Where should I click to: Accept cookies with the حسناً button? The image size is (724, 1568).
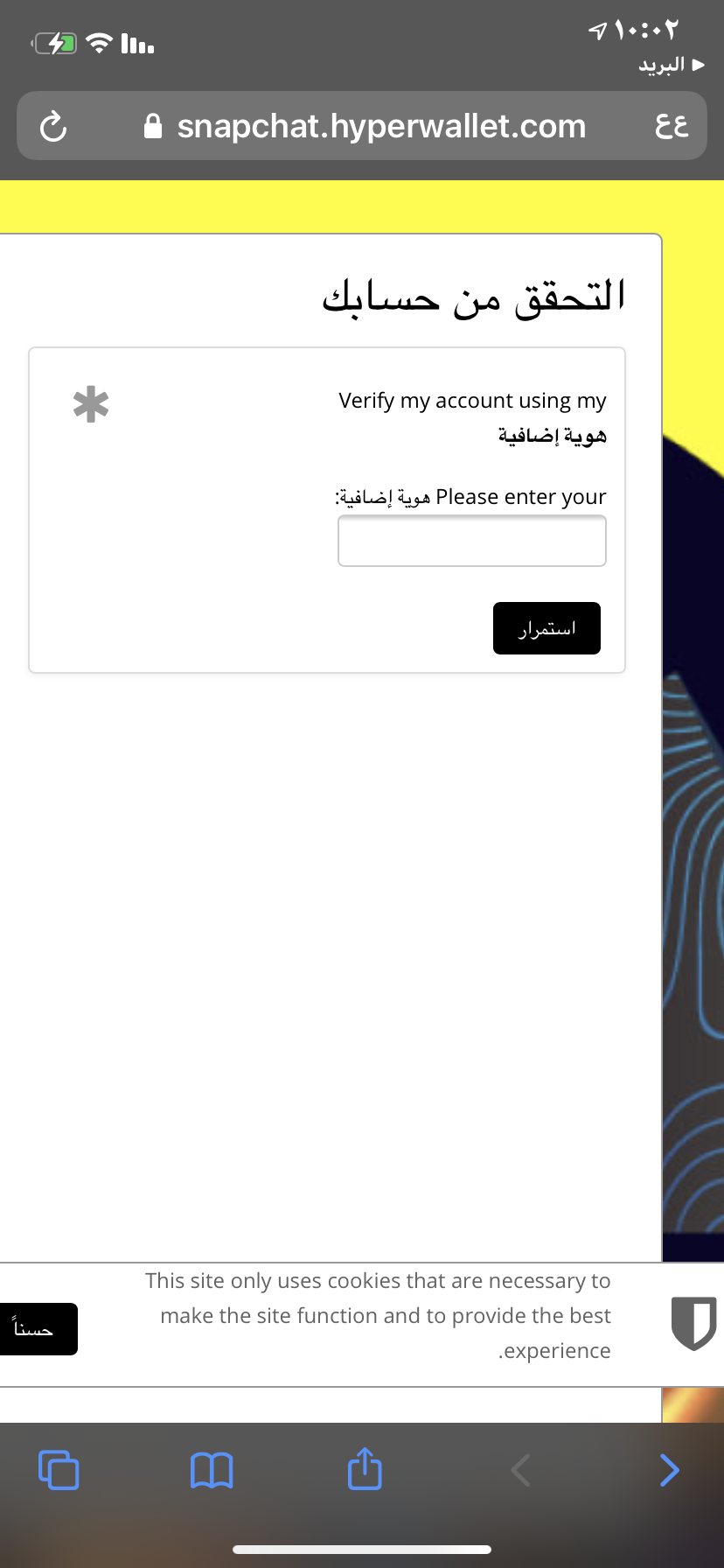pos(35,1329)
